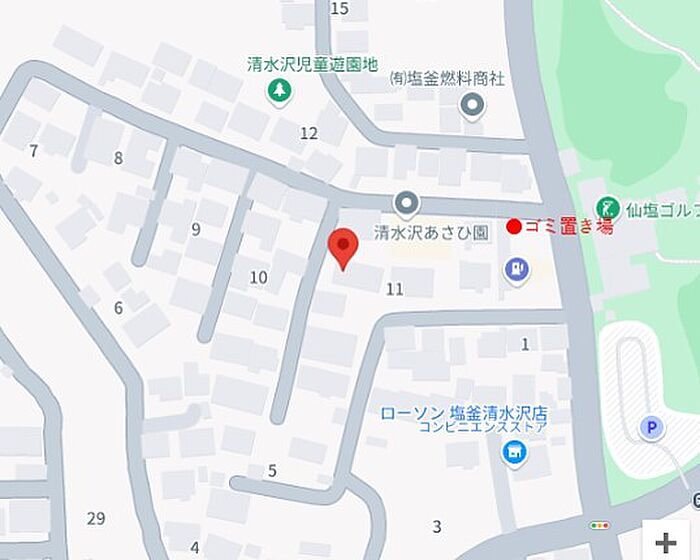
Task: Open the parking lot P marker
Action: (x=652, y=429)
